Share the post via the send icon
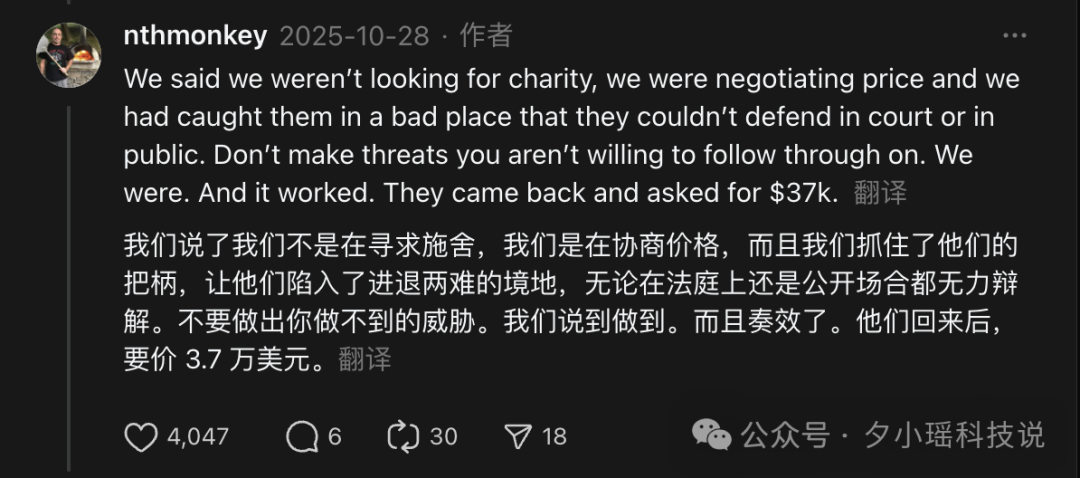The width and height of the screenshot is (1080, 478). click(518, 436)
